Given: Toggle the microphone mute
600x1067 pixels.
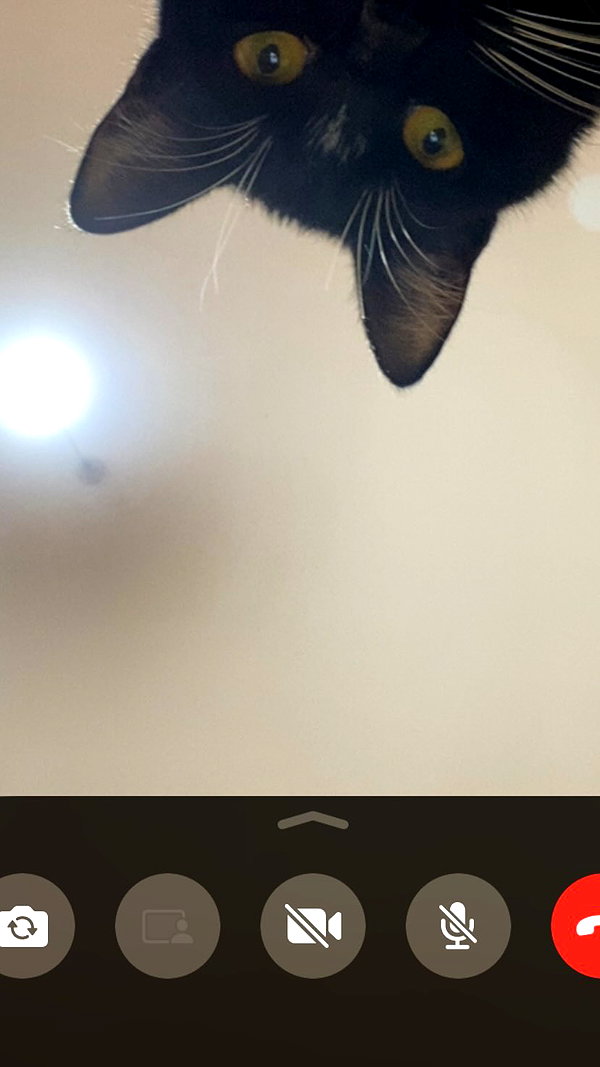Looking at the screenshot, I should click(x=459, y=926).
